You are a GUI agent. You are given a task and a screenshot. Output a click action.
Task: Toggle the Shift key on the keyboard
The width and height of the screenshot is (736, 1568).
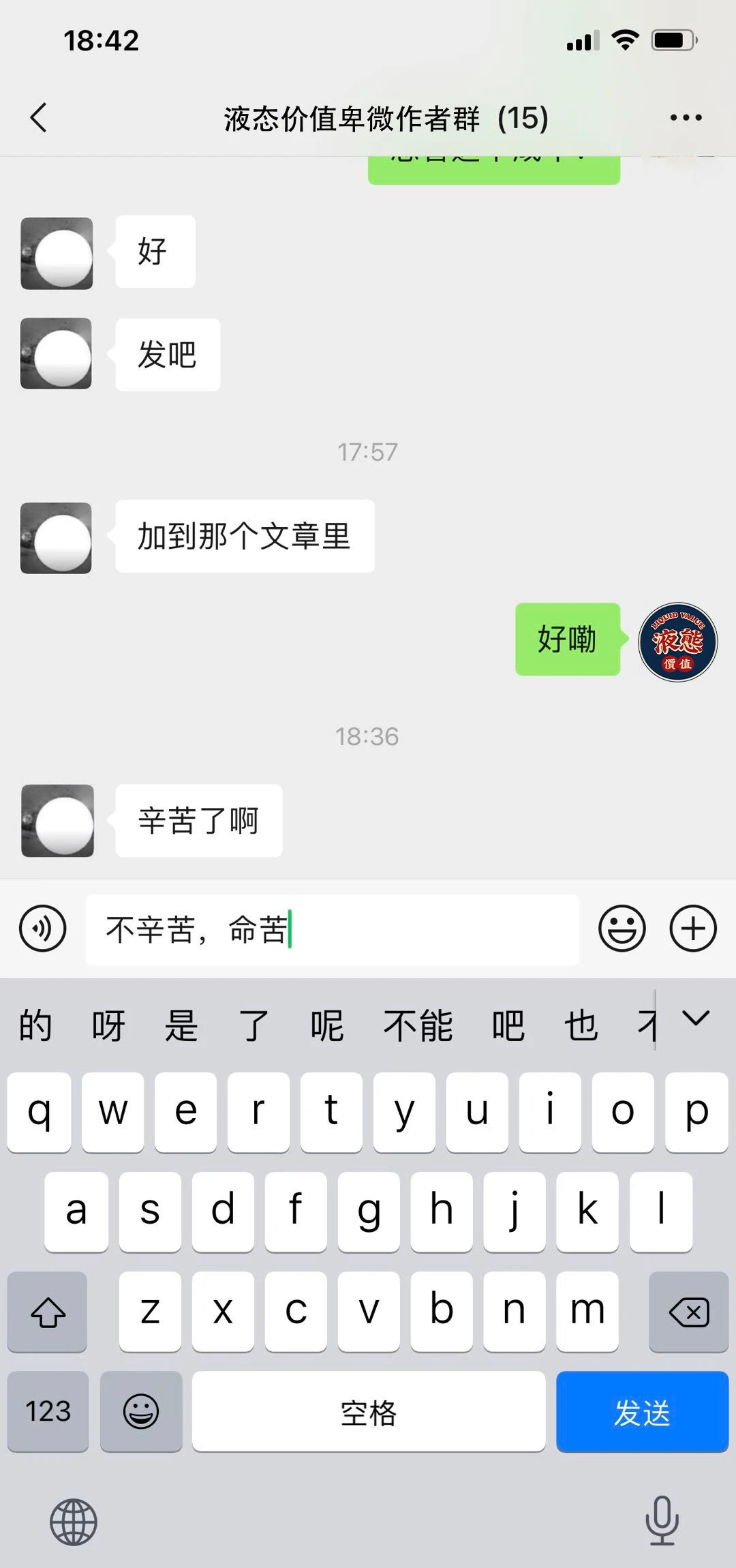(x=46, y=1310)
